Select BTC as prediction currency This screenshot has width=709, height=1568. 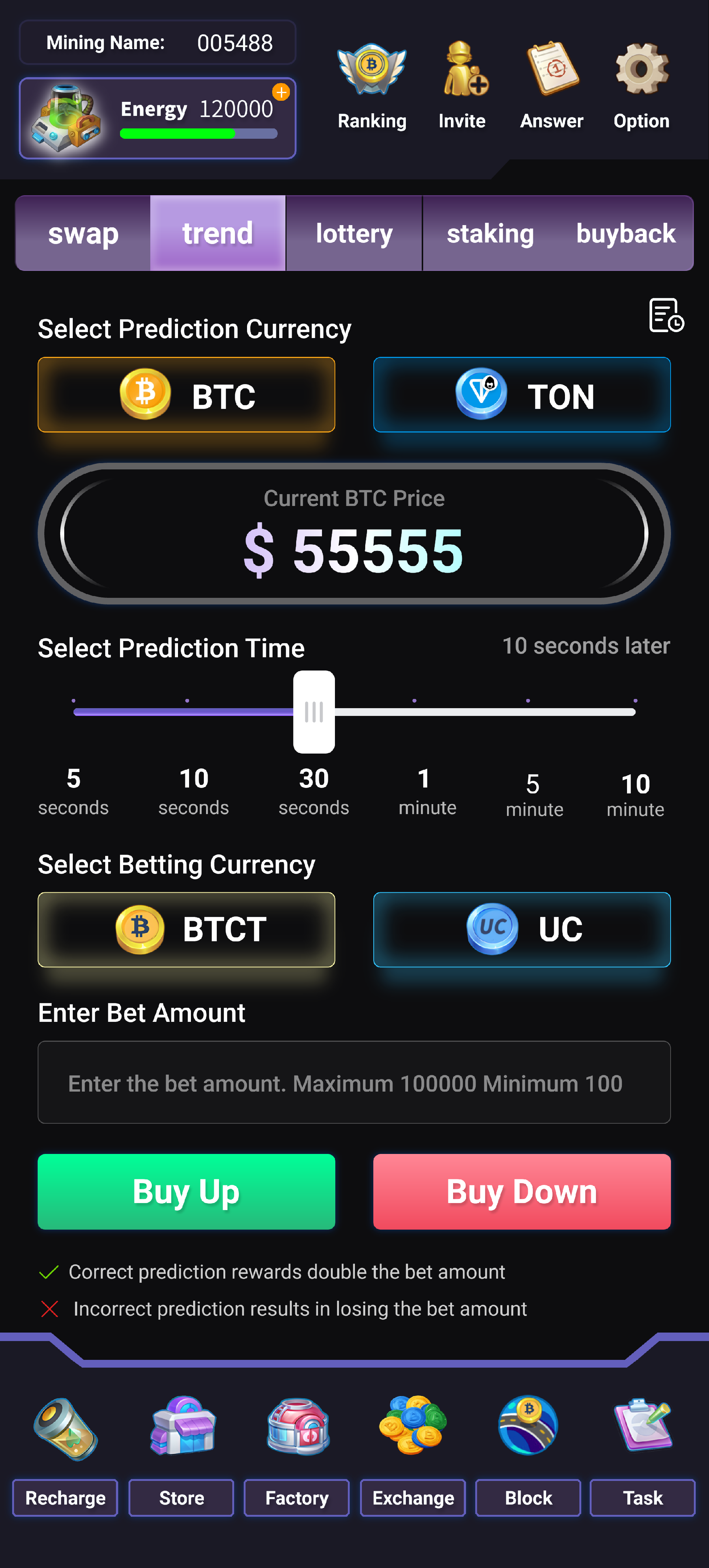[186, 395]
